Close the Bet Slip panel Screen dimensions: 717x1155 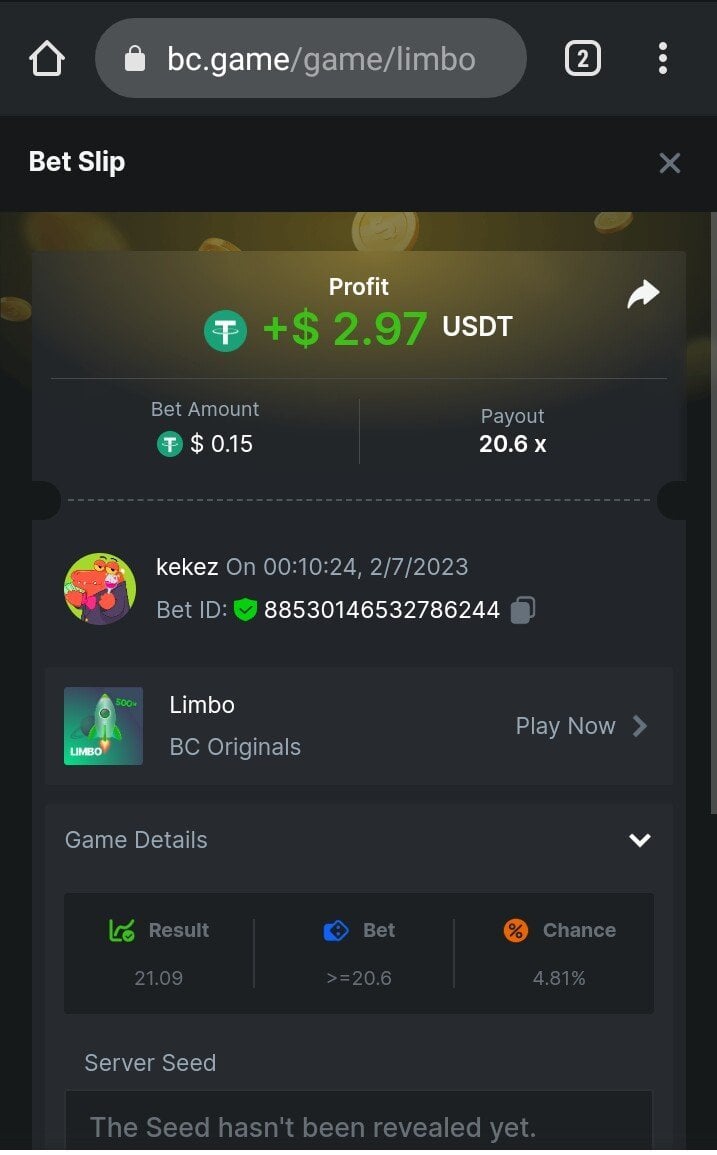pos(669,163)
